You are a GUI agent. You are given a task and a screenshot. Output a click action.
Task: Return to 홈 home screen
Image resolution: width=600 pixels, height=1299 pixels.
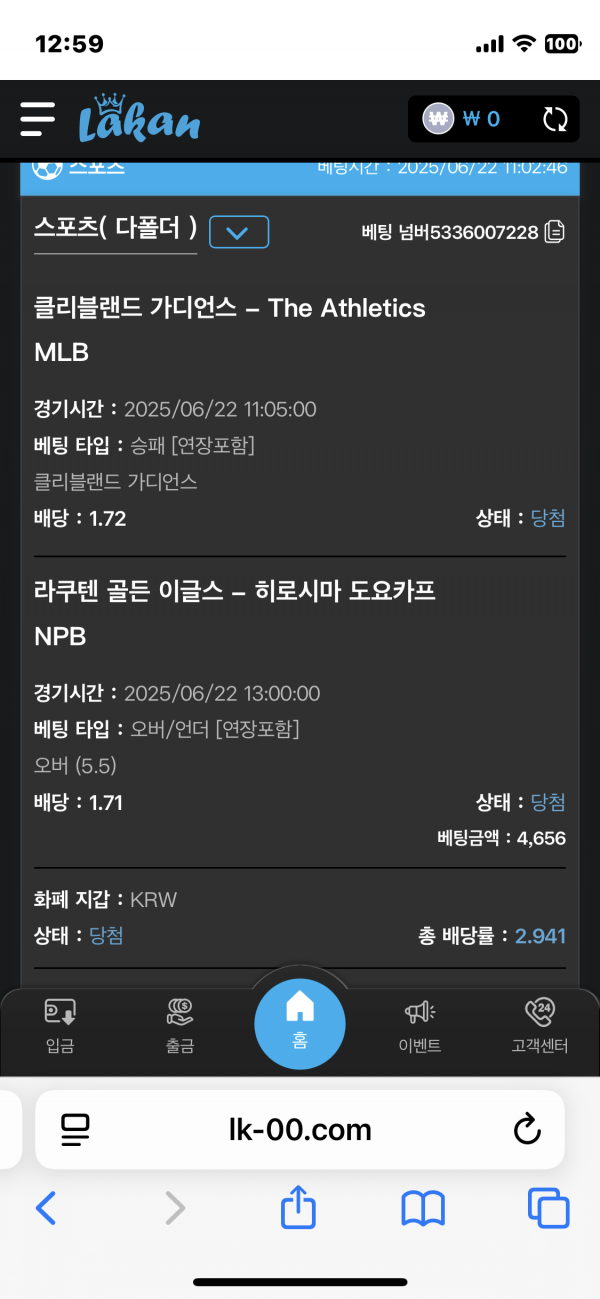coord(300,1020)
